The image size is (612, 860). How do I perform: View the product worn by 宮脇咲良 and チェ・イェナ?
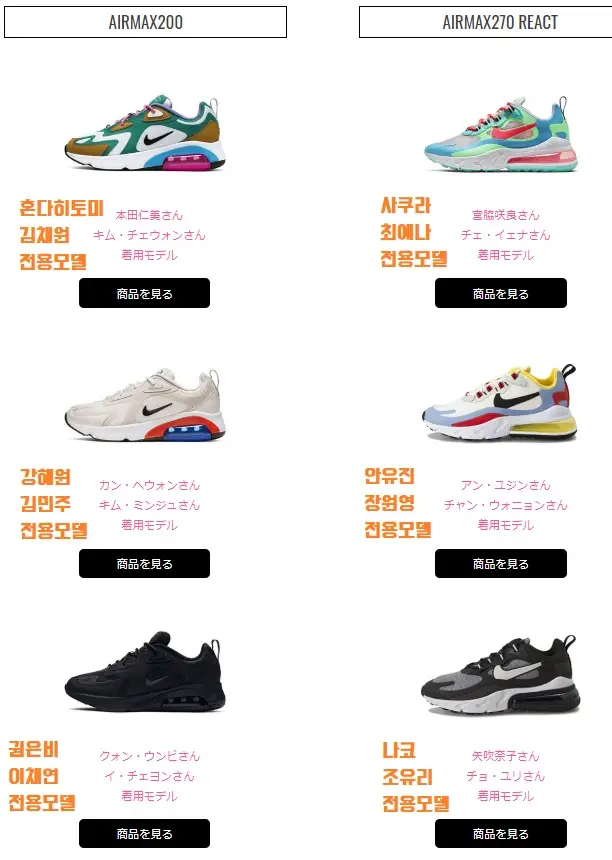[x=500, y=294]
